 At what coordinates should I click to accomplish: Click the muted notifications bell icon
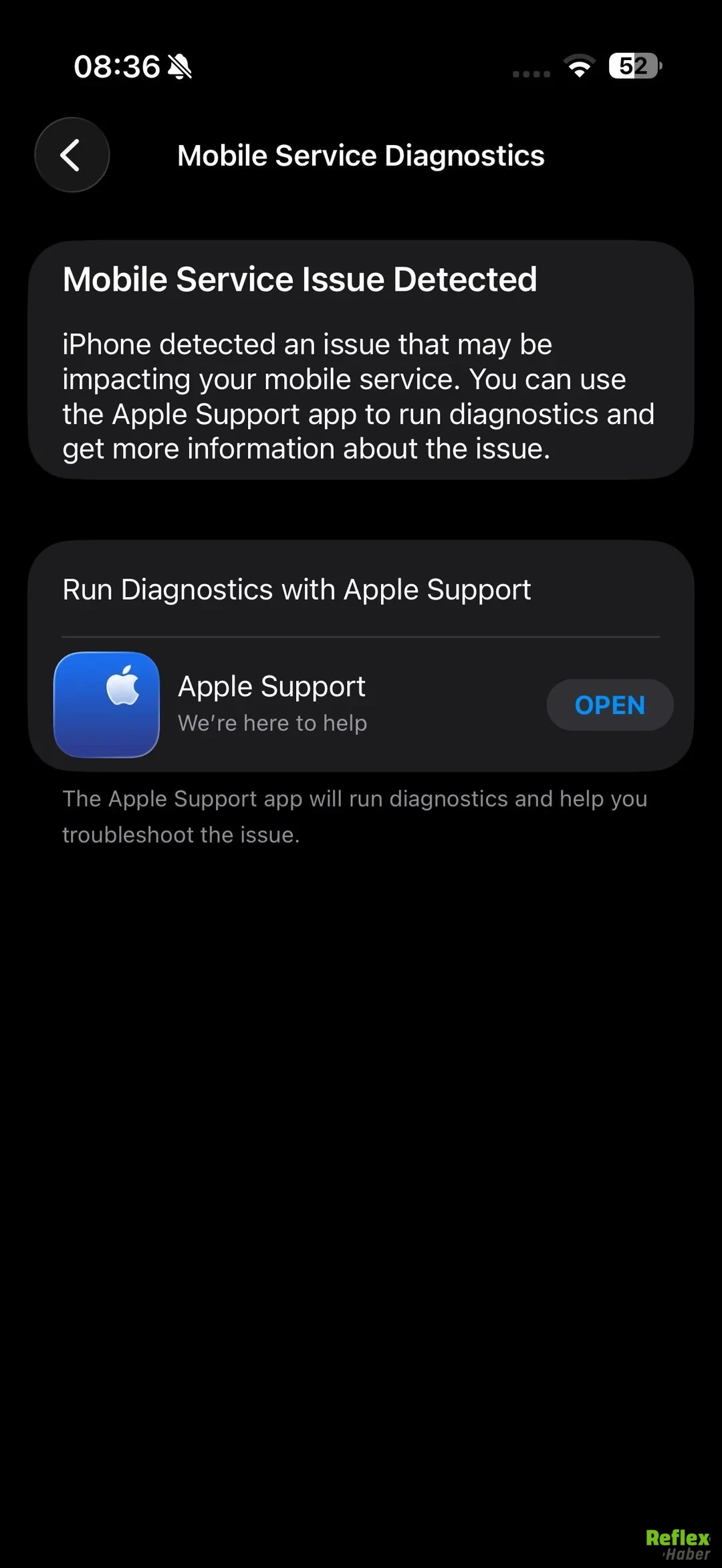tap(179, 66)
